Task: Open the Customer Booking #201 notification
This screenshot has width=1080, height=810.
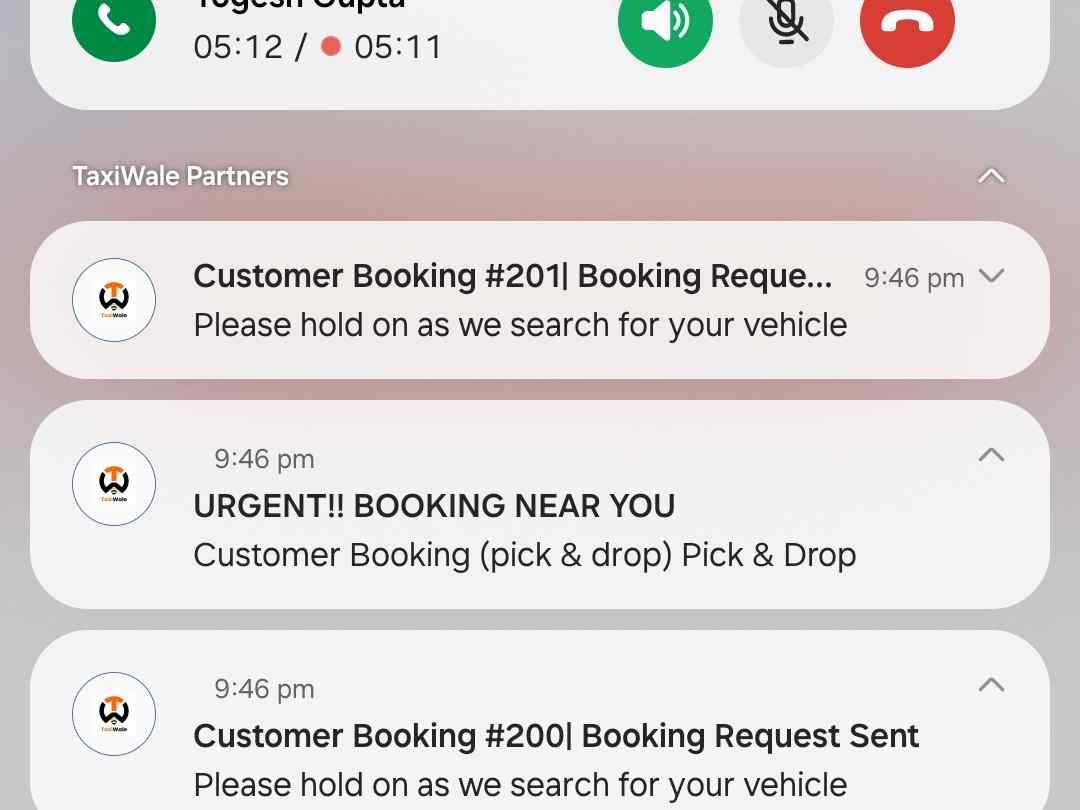Action: pyautogui.click(x=520, y=301)
